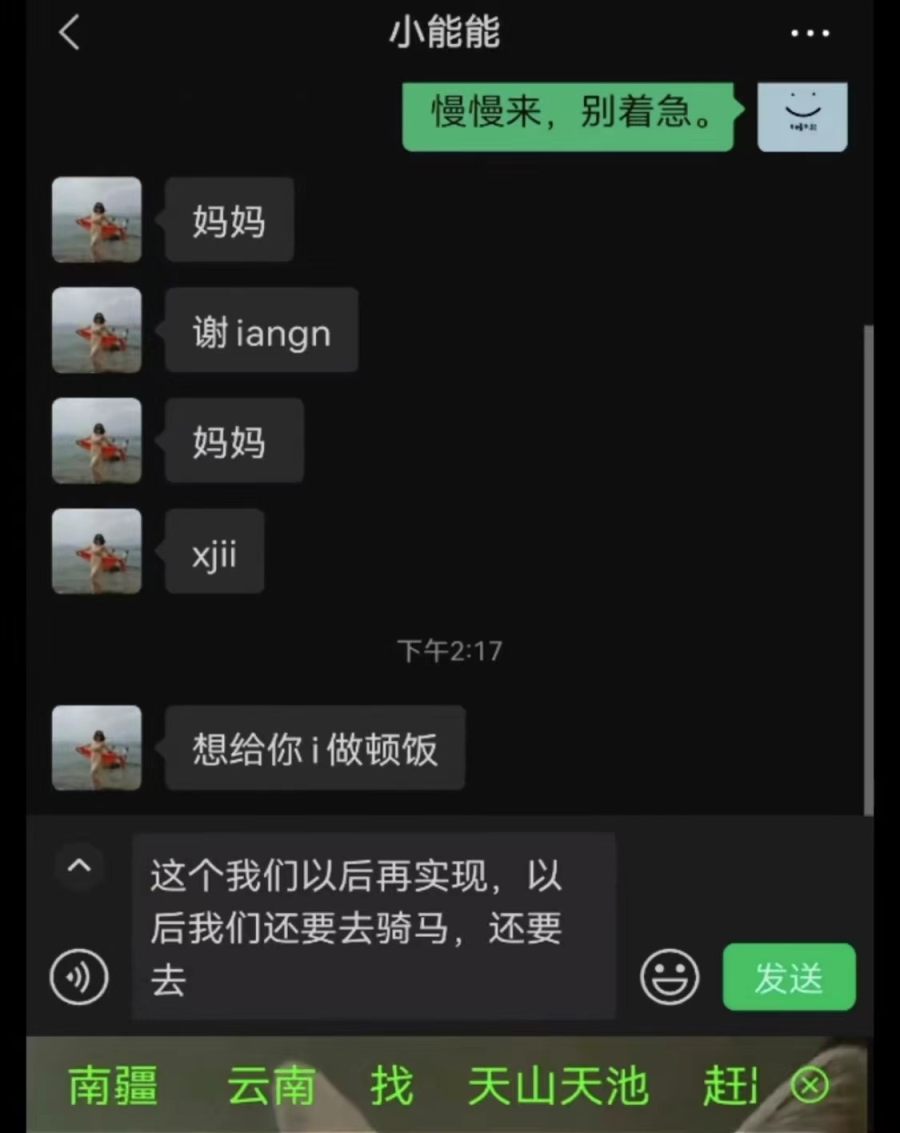This screenshot has width=900, height=1133.
Task: Focus the message text field
Action: pyautogui.click(x=373, y=926)
